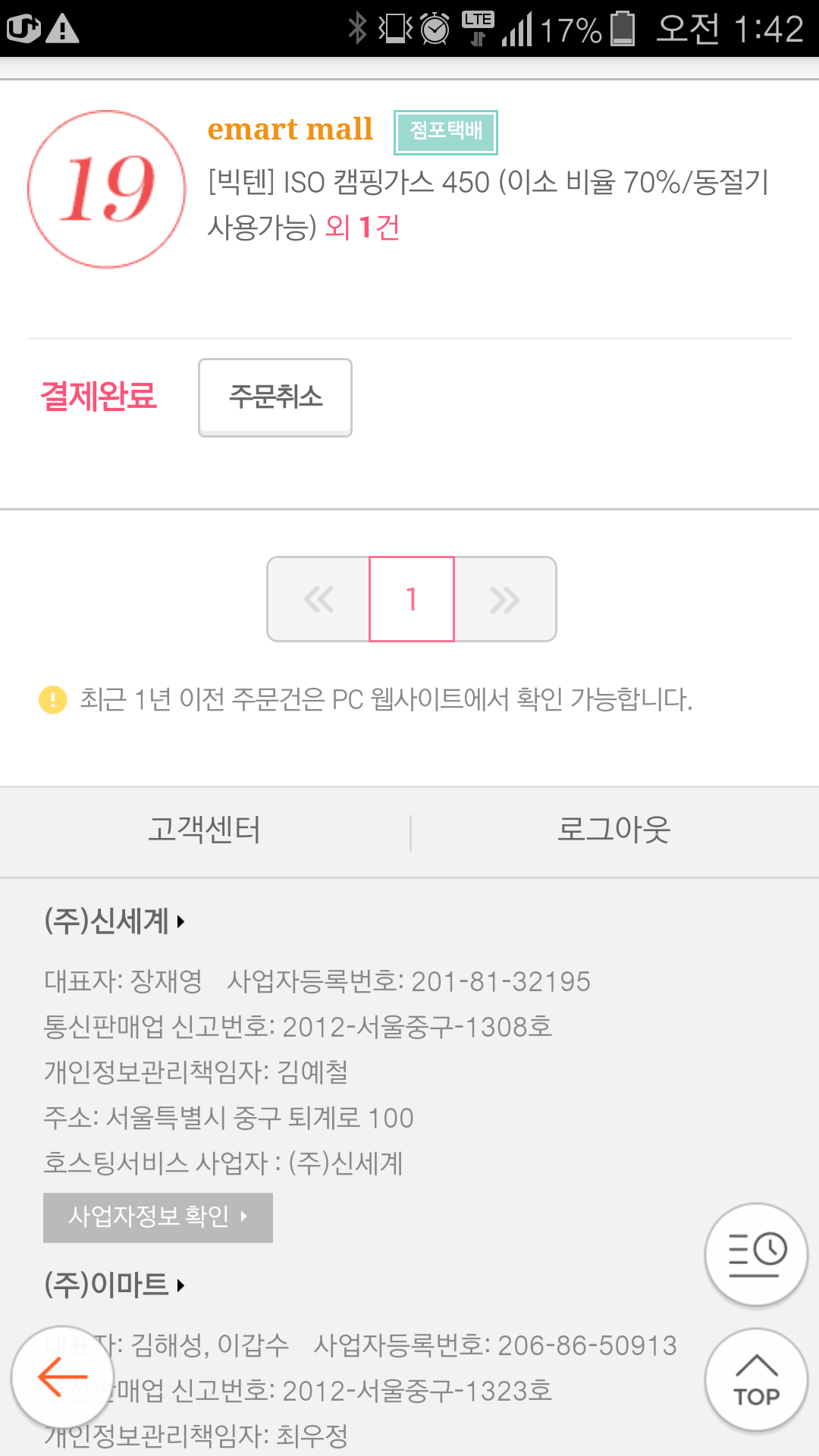Open 고객센터 customer center
Viewport: 819px width, 1456px height.
click(204, 830)
